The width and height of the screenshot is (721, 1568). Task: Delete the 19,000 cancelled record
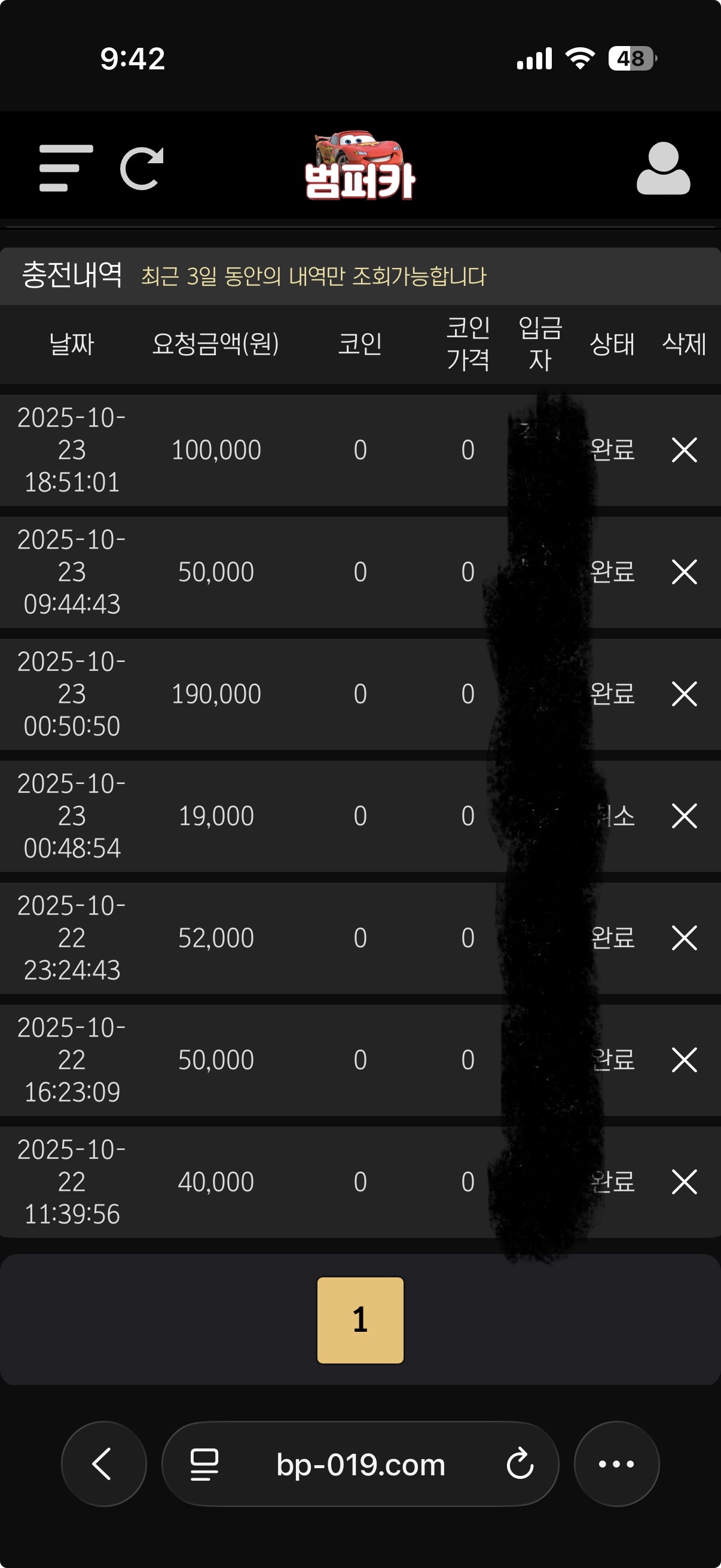pyautogui.click(x=684, y=816)
